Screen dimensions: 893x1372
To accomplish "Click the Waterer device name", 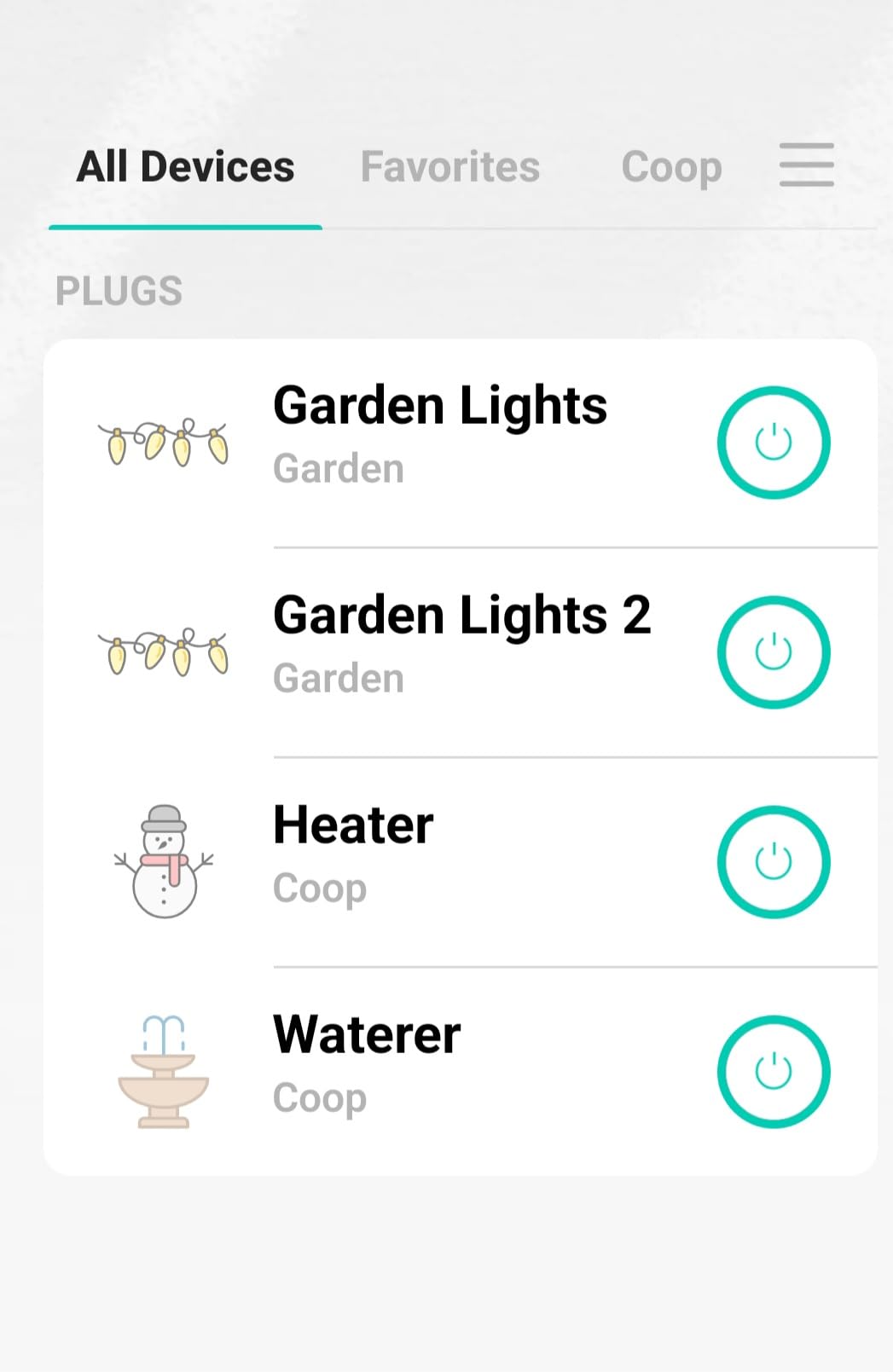I will [365, 1033].
